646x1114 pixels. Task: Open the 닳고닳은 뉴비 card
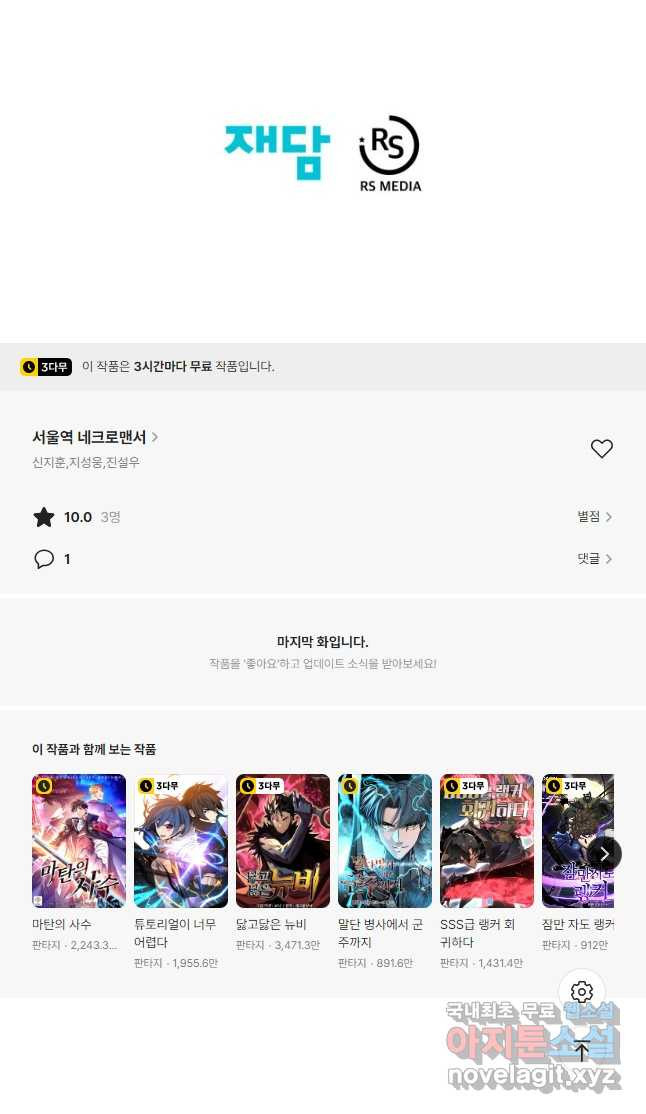(x=283, y=863)
